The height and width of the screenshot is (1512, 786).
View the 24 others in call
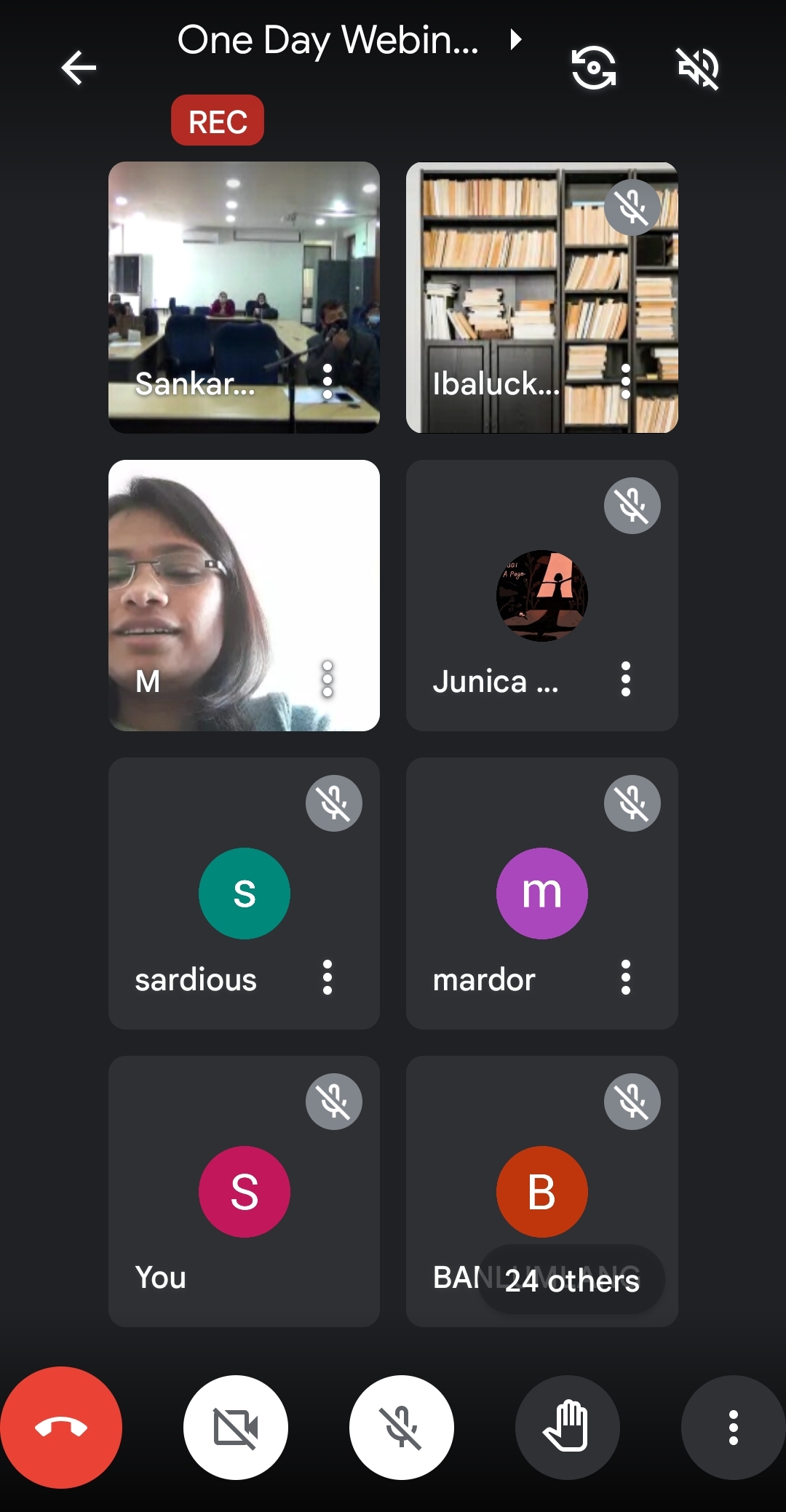pos(572,1281)
